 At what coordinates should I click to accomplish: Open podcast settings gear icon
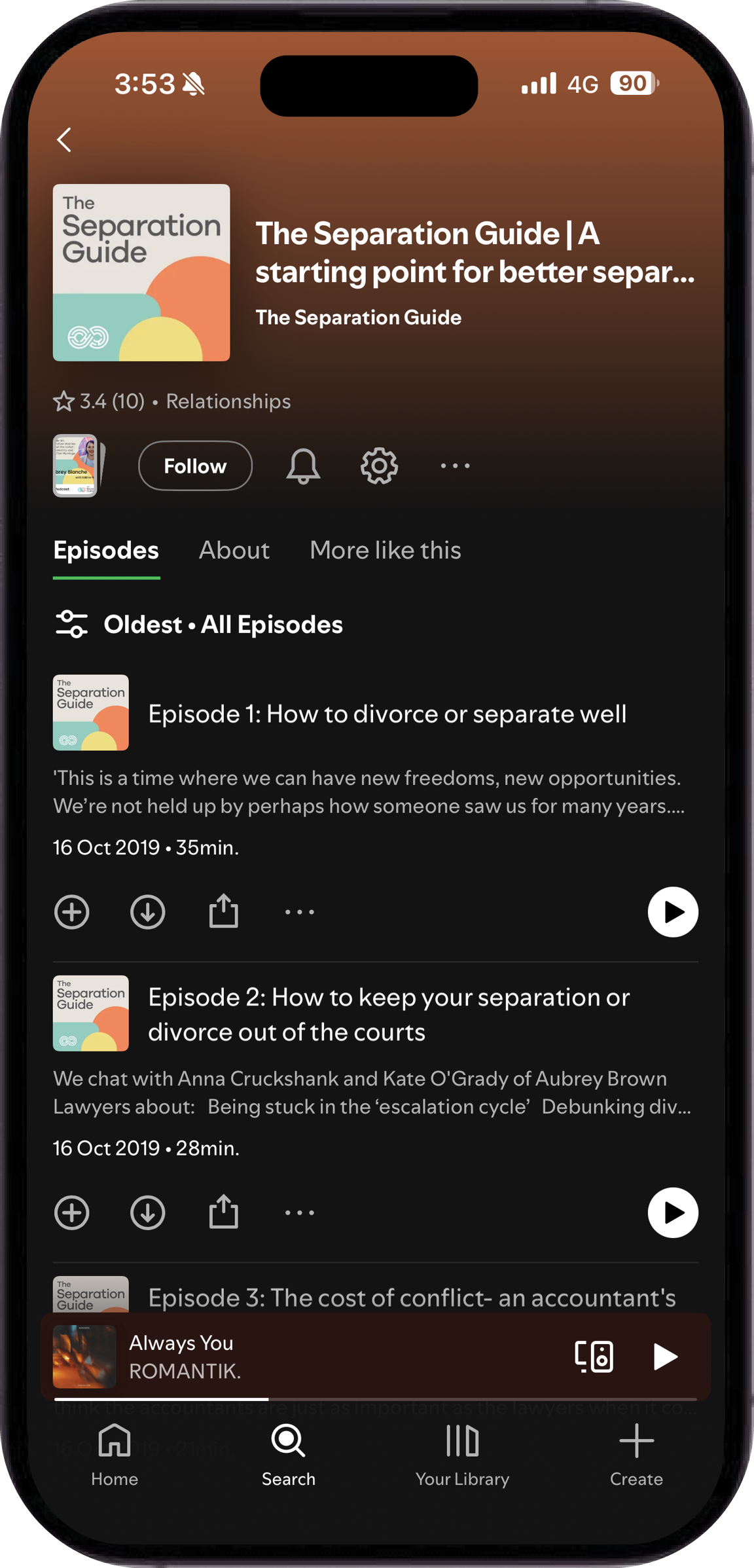(379, 465)
